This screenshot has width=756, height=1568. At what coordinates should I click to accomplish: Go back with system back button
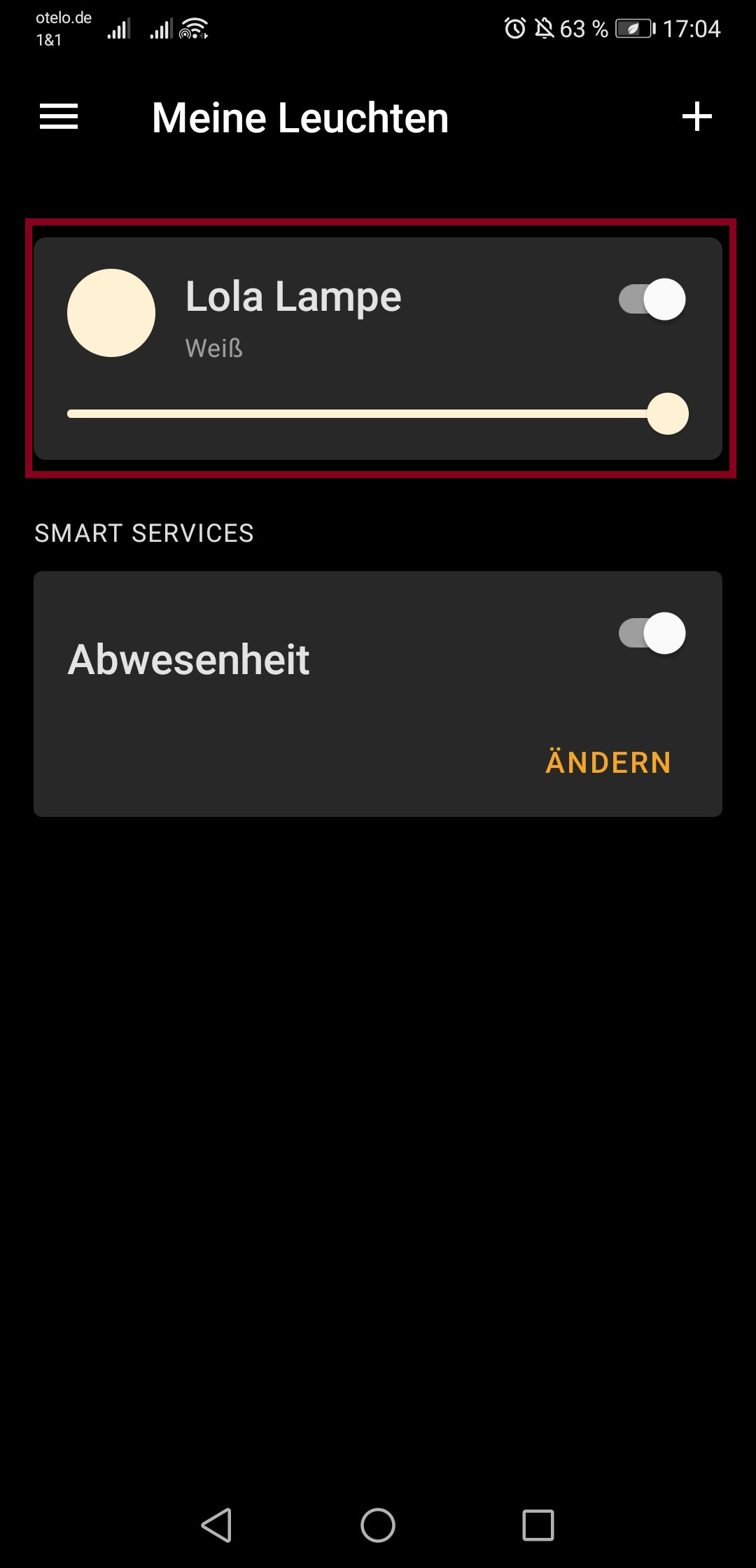click(x=217, y=1525)
